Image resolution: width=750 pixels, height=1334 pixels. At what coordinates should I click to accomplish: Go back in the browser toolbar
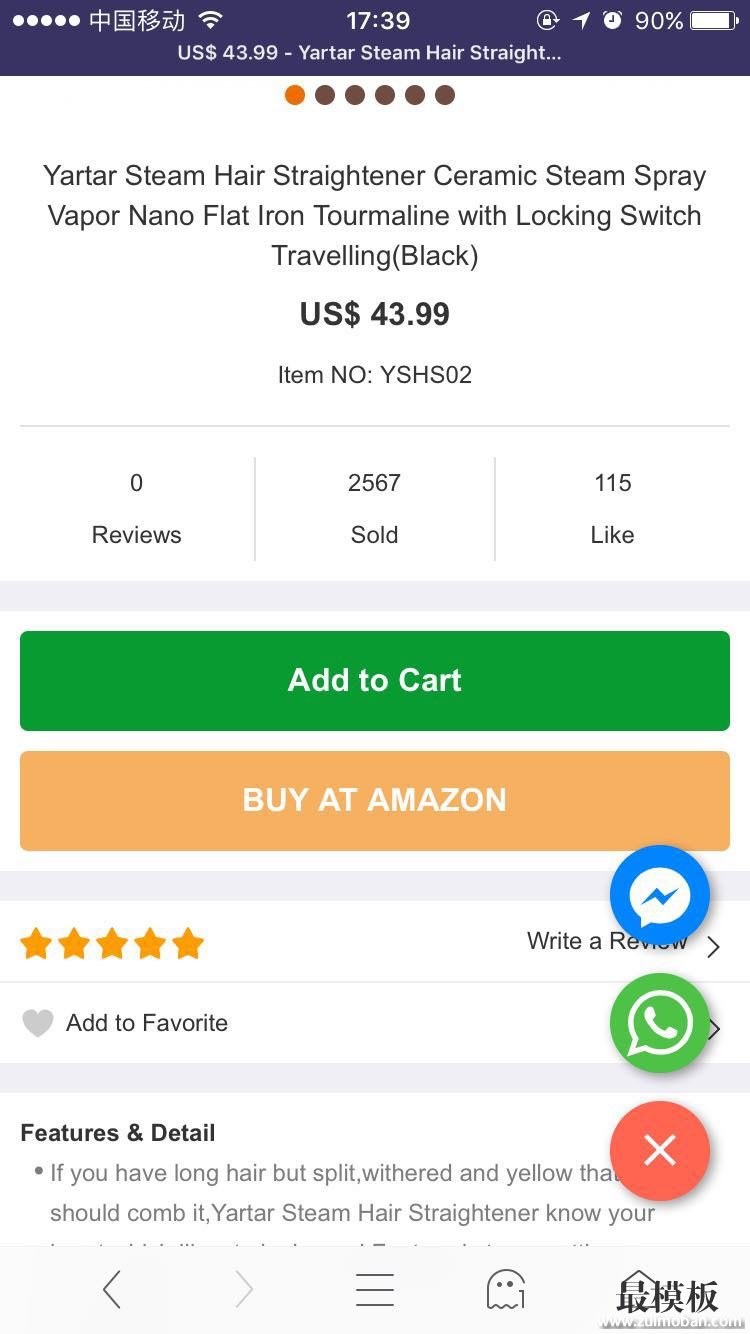112,1290
